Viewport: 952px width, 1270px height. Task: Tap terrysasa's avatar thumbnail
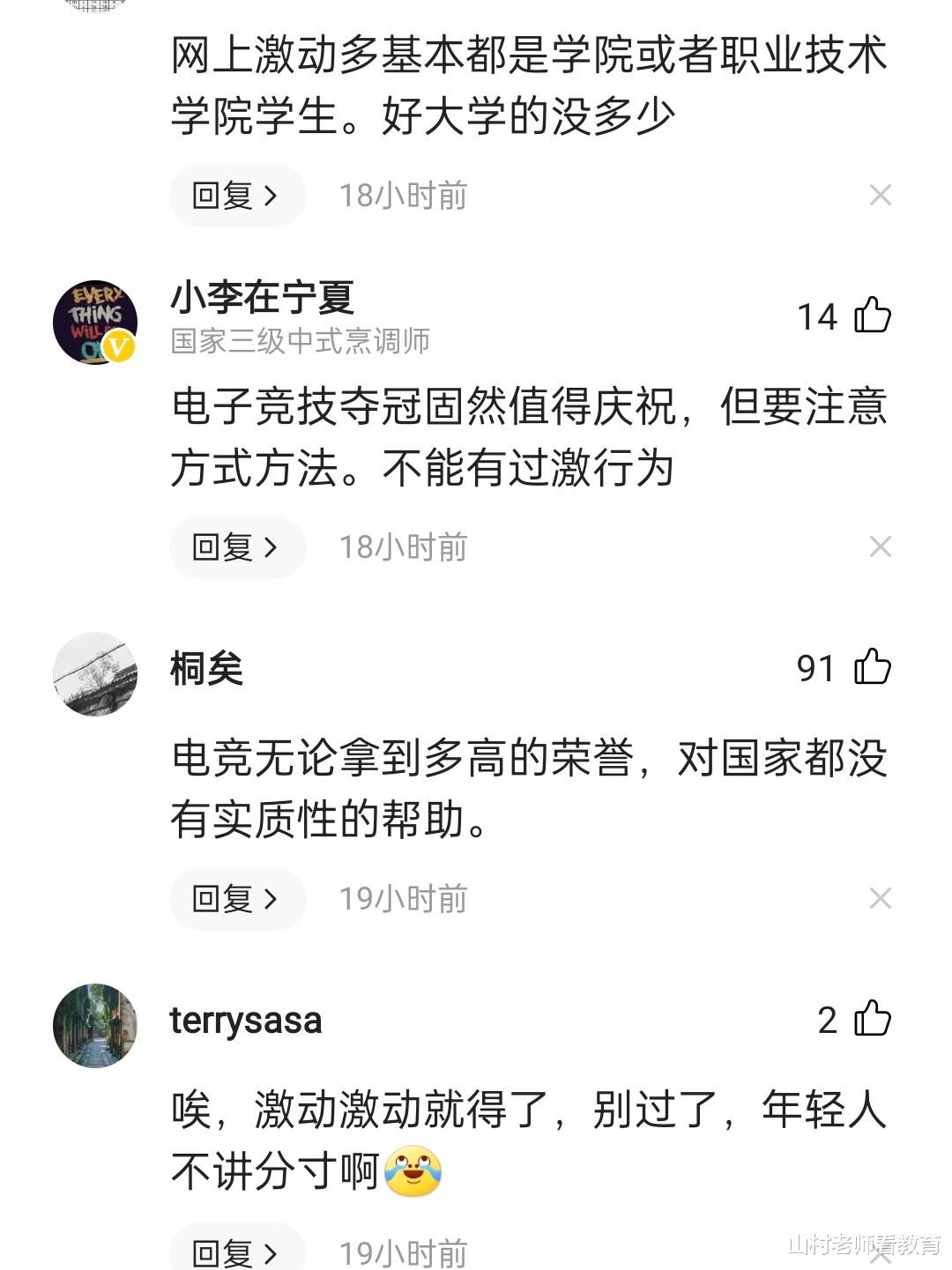tap(94, 1026)
